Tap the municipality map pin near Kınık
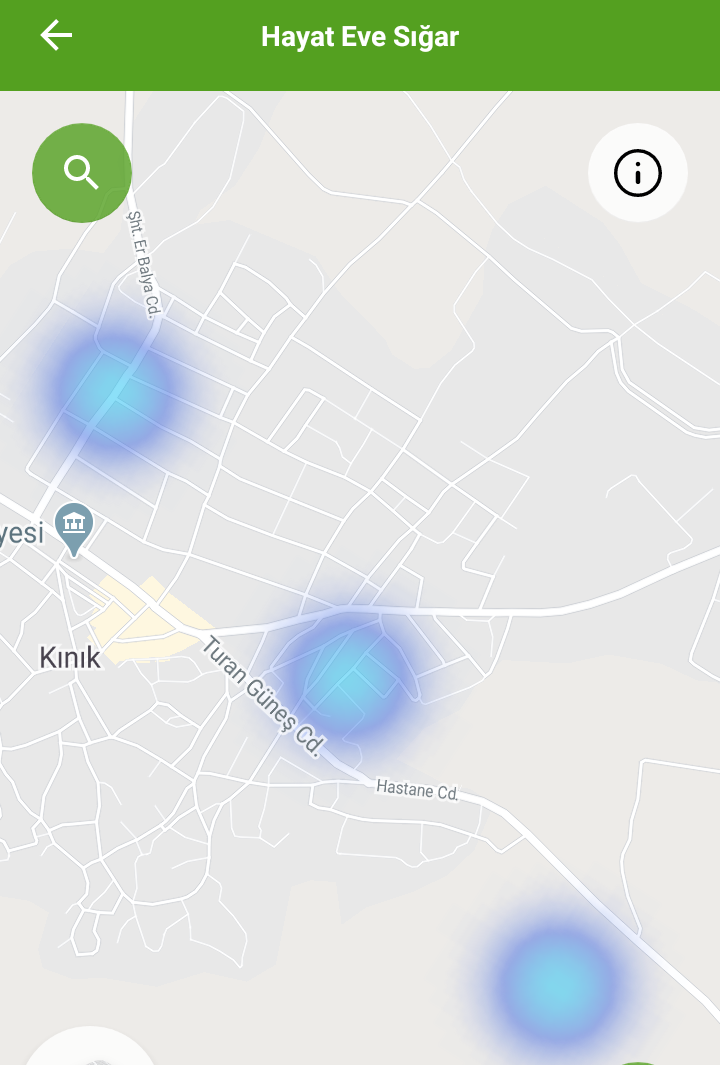Image resolution: width=720 pixels, height=1065 pixels. pyautogui.click(x=75, y=526)
